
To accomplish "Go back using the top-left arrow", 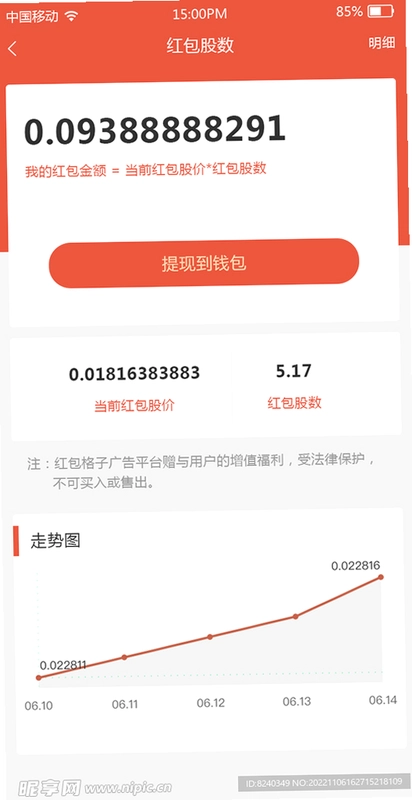I will click(13, 49).
